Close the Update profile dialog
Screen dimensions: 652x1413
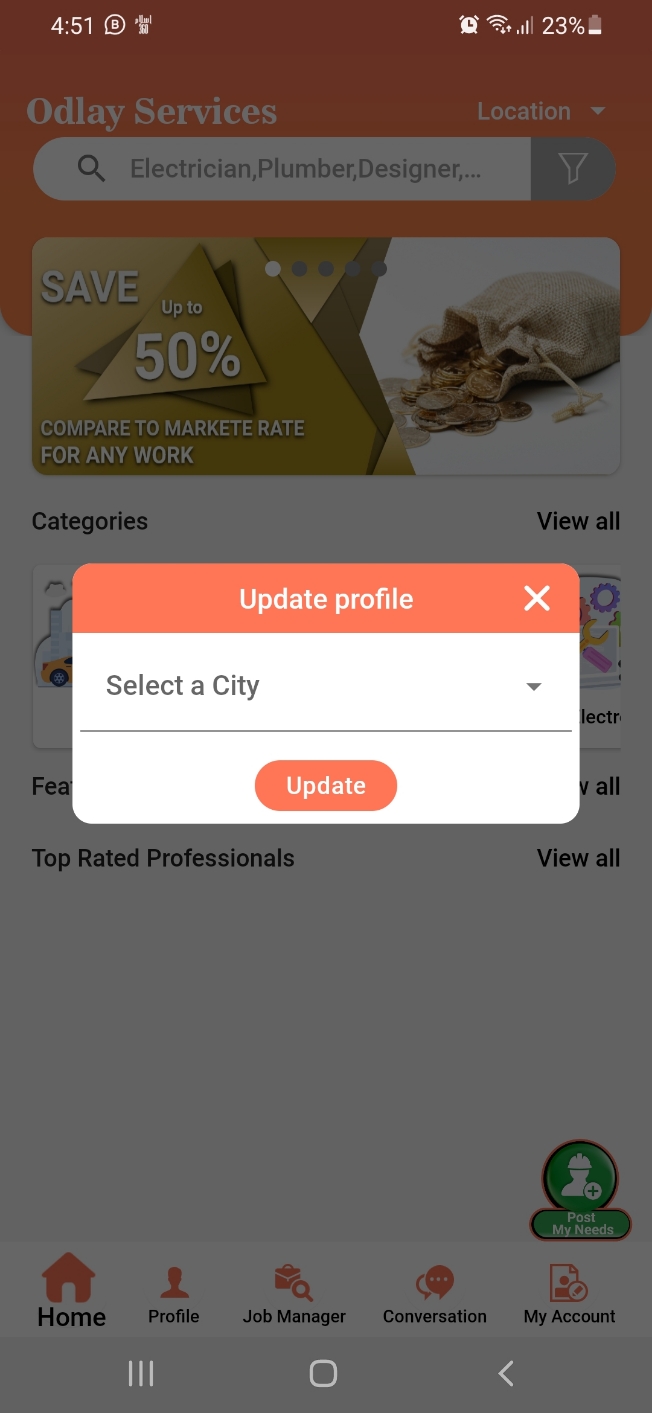click(537, 598)
